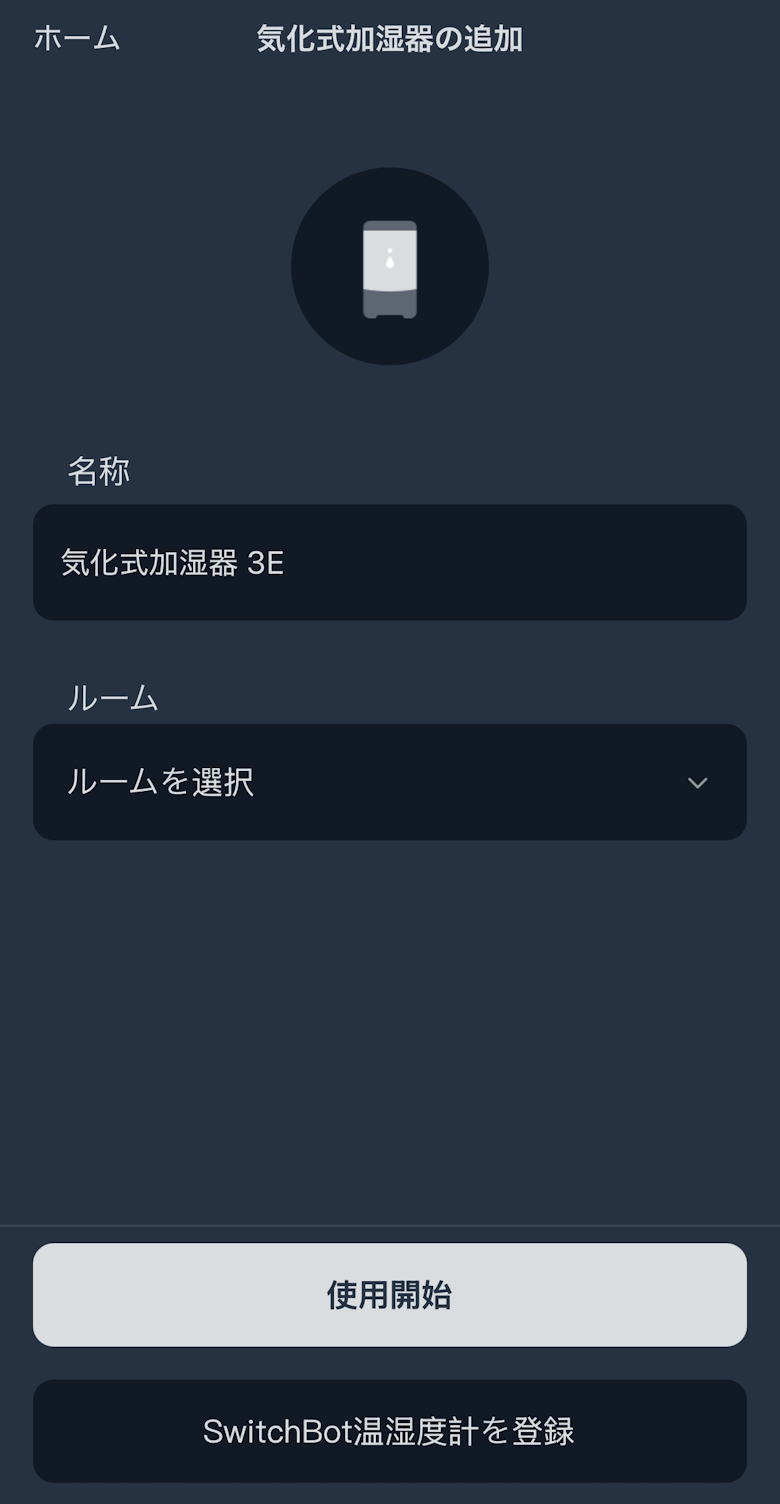The image size is (780, 1504).
Task: Tap the 使用開始 button
Action: 389,1295
